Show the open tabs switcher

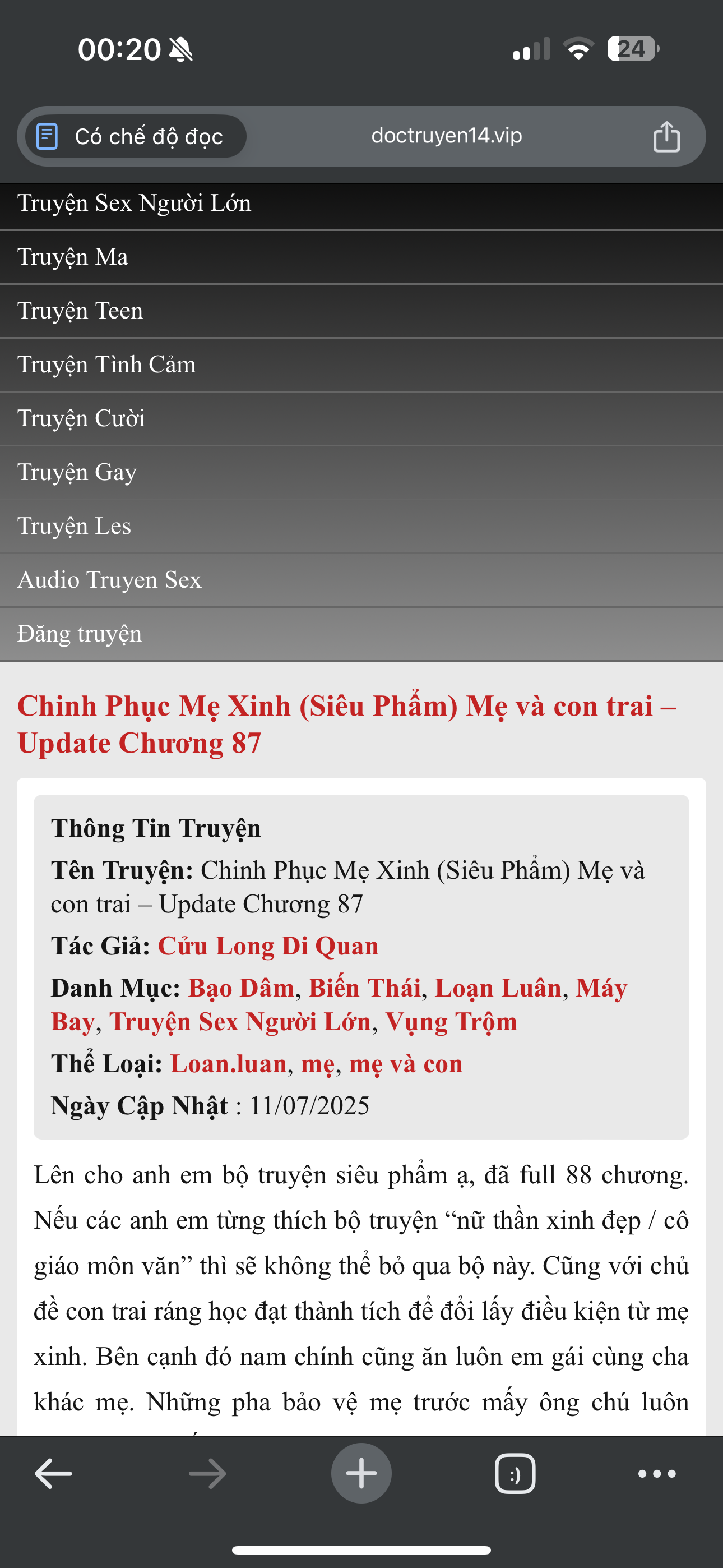click(x=515, y=1474)
